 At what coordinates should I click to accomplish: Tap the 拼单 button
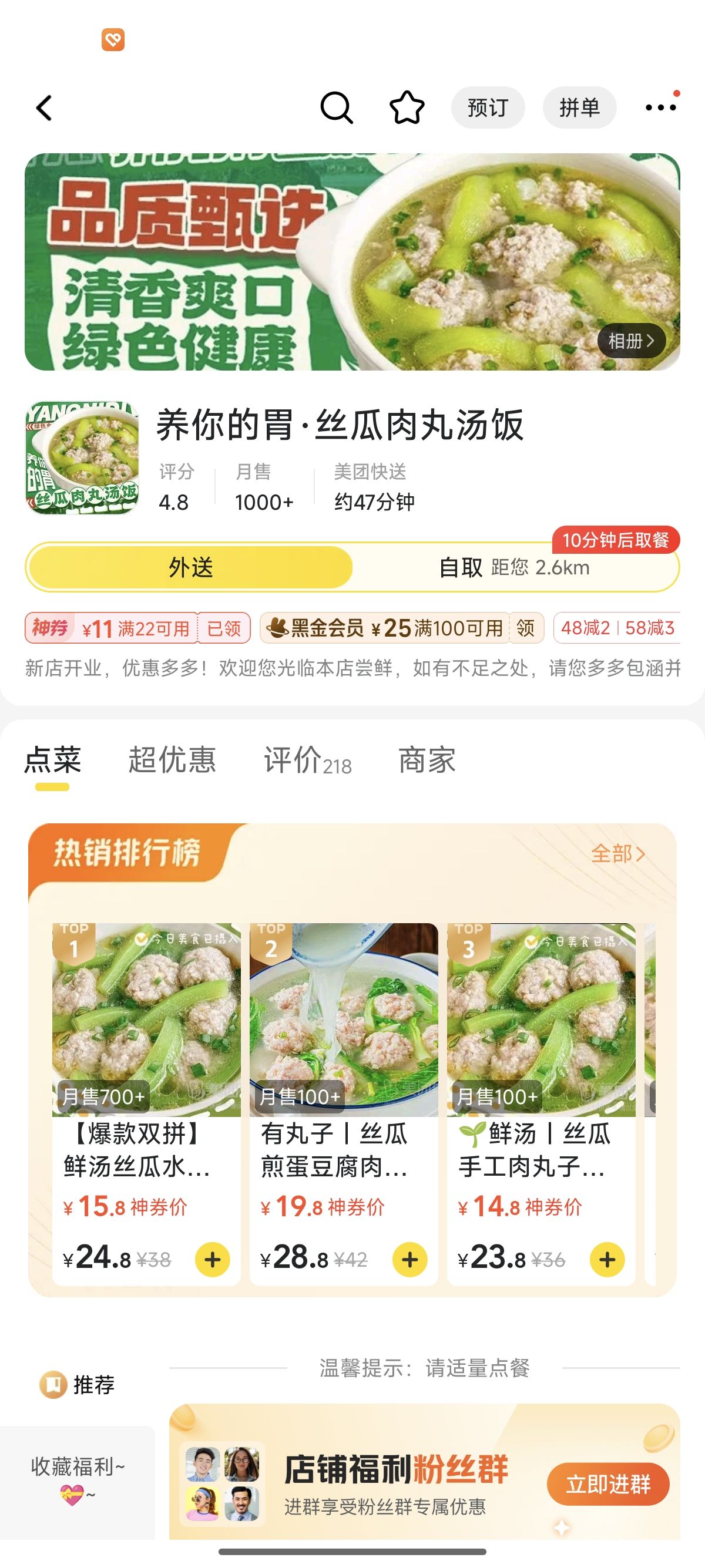tap(580, 107)
